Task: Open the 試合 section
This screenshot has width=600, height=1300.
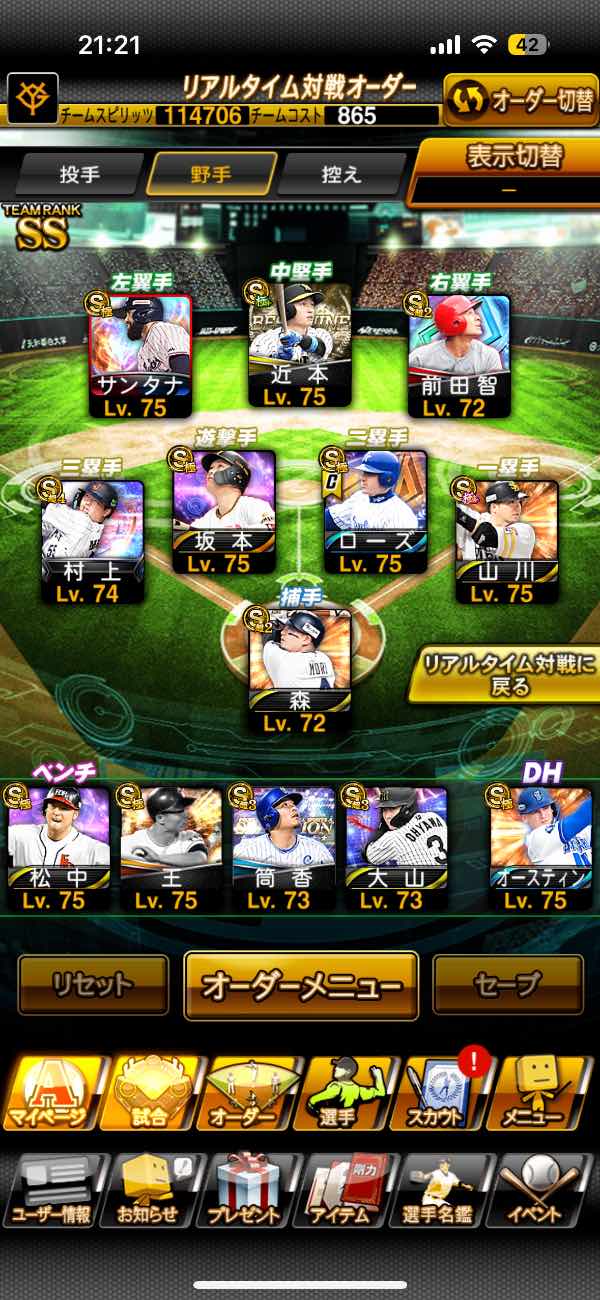Action: pyautogui.click(x=151, y=1094)
